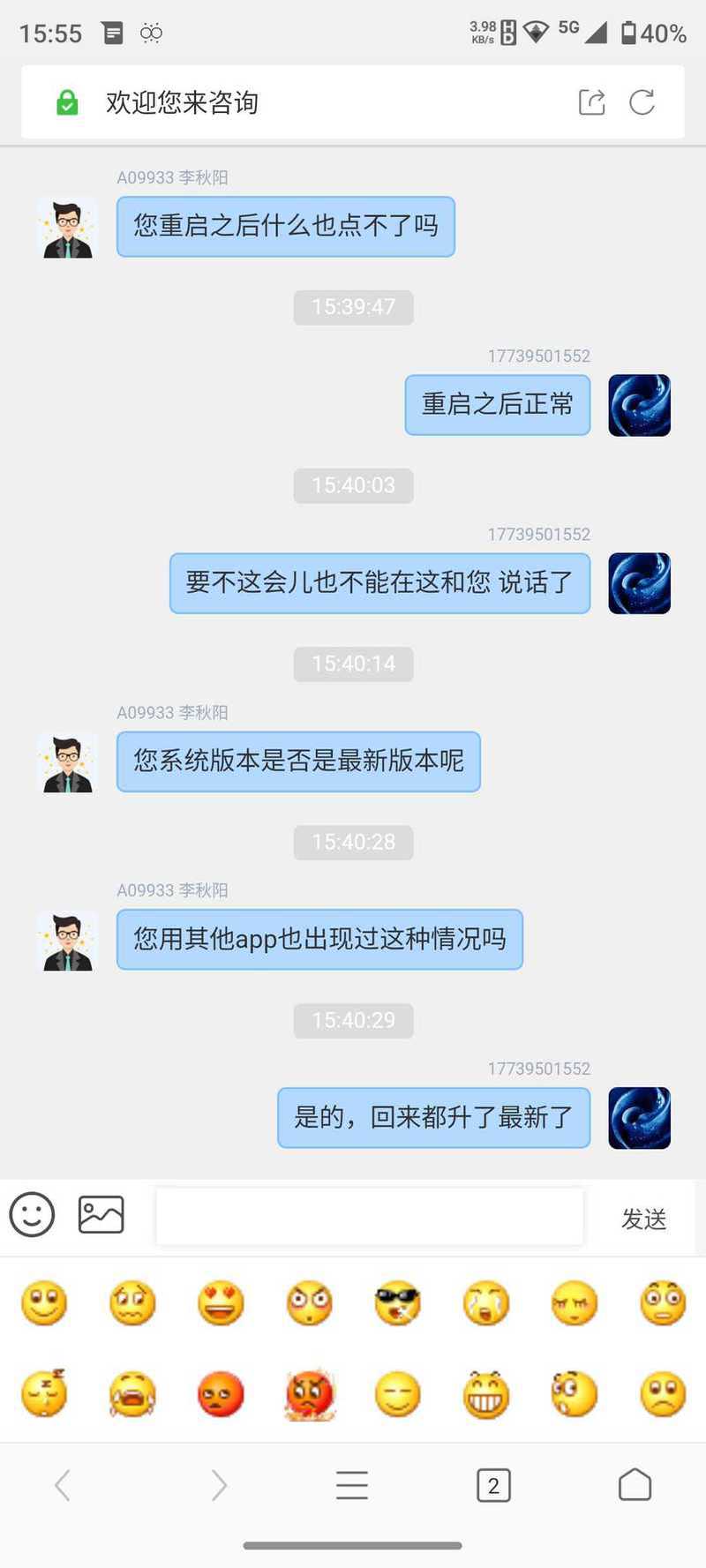The image size is (706, 1568).
Task: Insert the big toothy grin emoji
Action: tap(485, 1395)
